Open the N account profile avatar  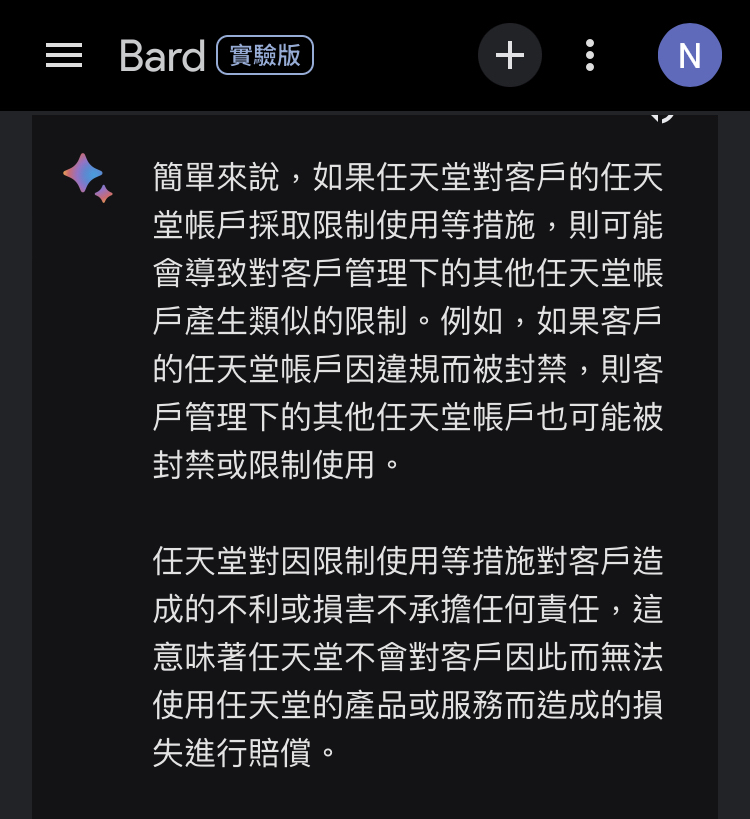coord(689,55)
